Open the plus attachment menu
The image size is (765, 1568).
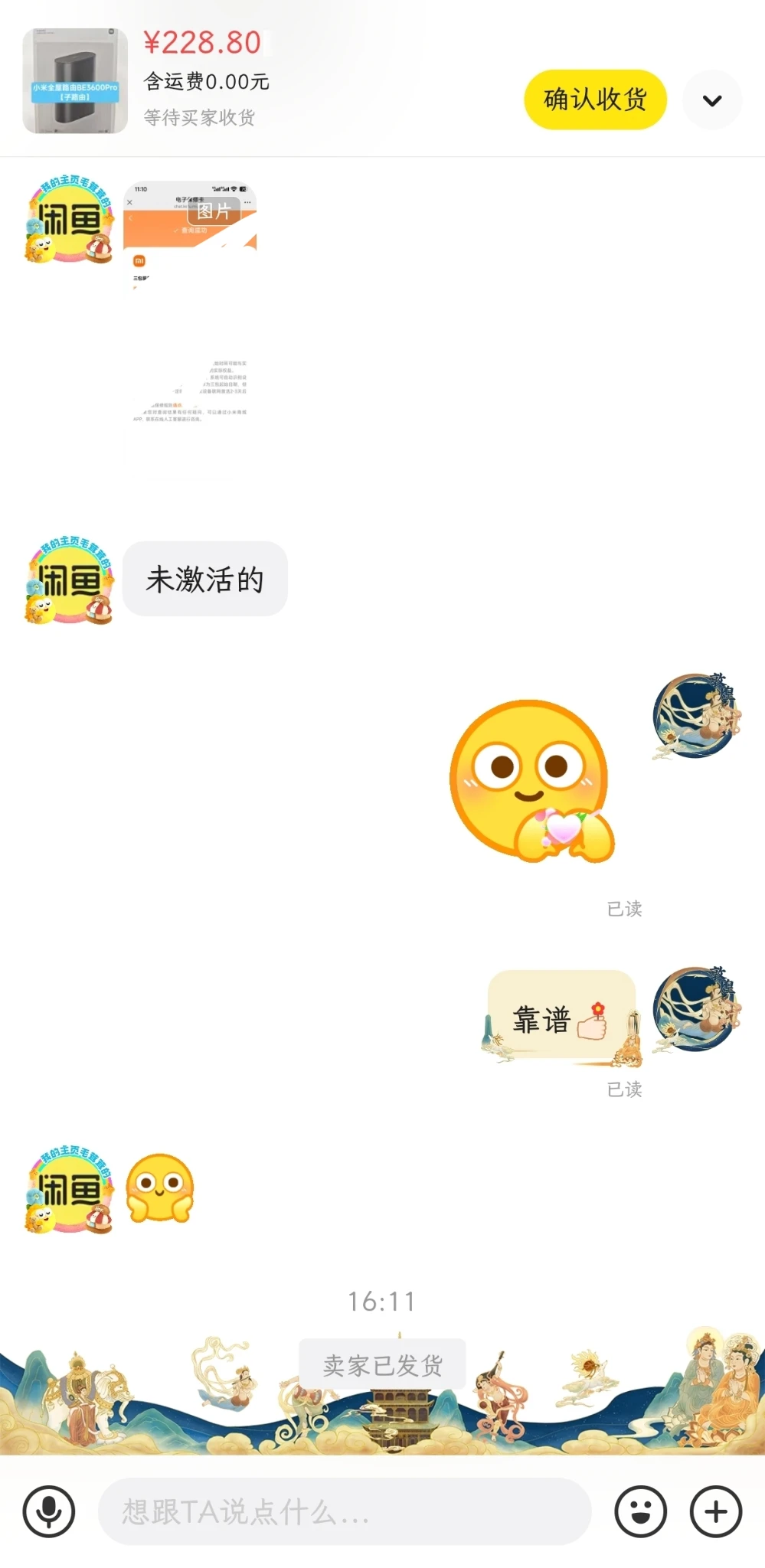click(715, 1511)
